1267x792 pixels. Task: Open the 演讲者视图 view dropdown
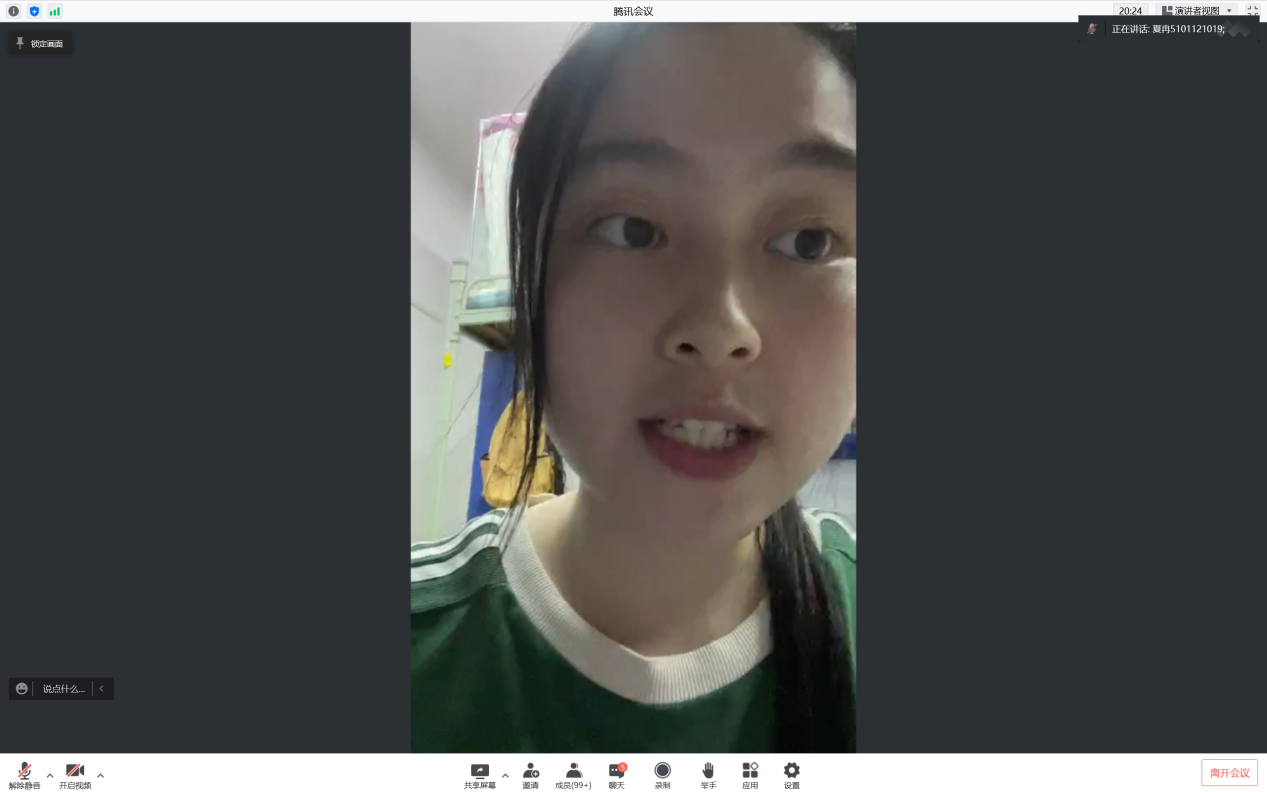coord(1196,11)
